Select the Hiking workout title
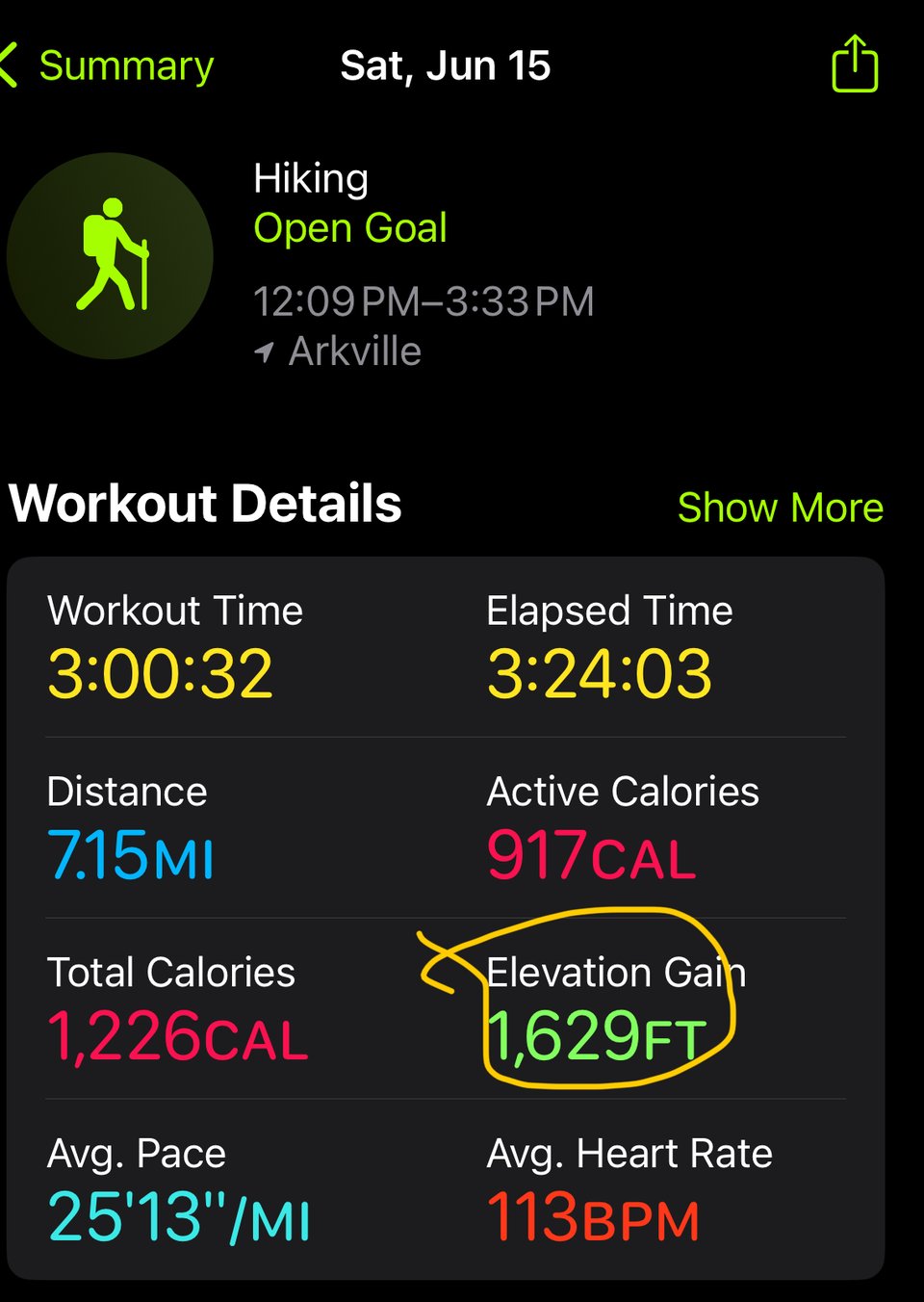This screenshot has width=924, height=1302. [310, 178]
